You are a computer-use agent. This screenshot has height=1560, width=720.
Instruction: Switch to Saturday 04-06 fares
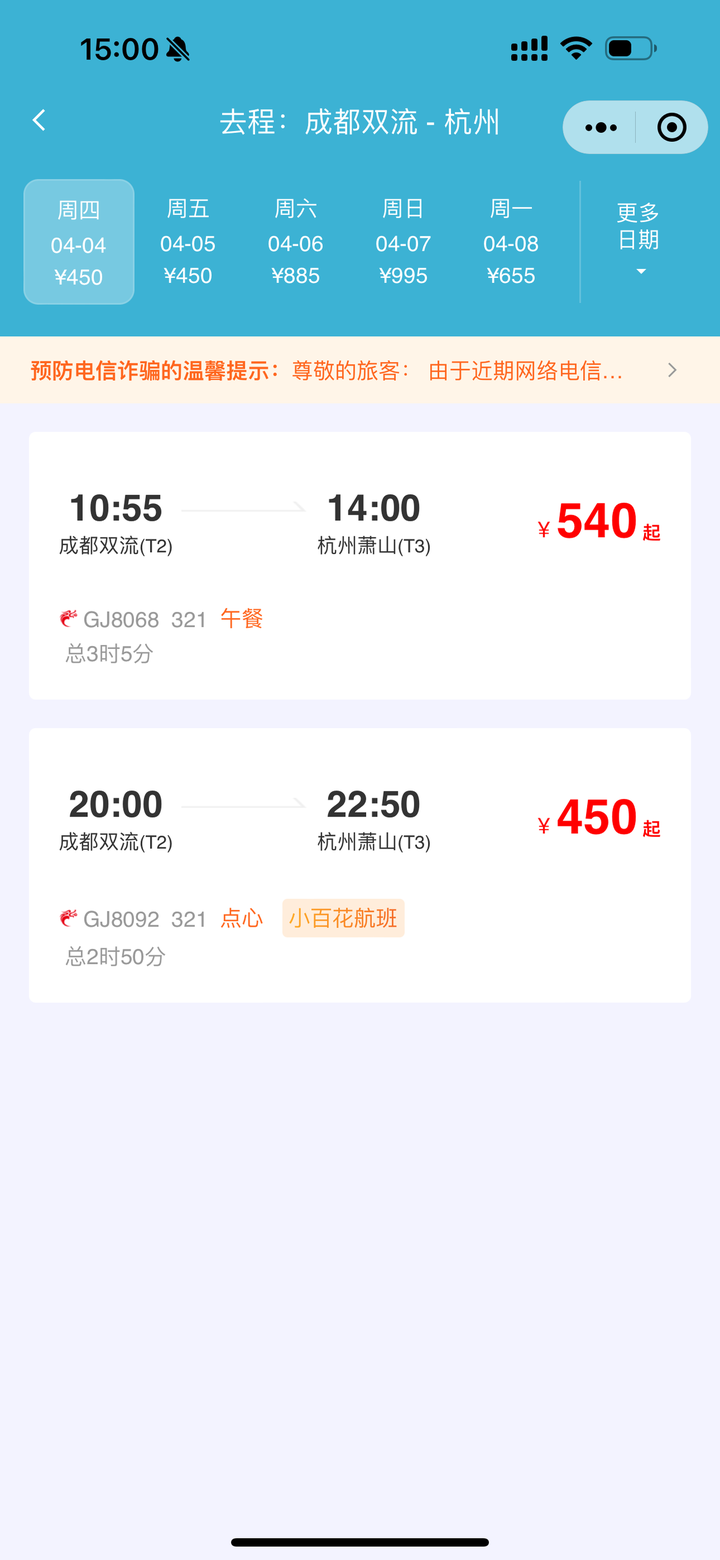click(x=296, y=242)
